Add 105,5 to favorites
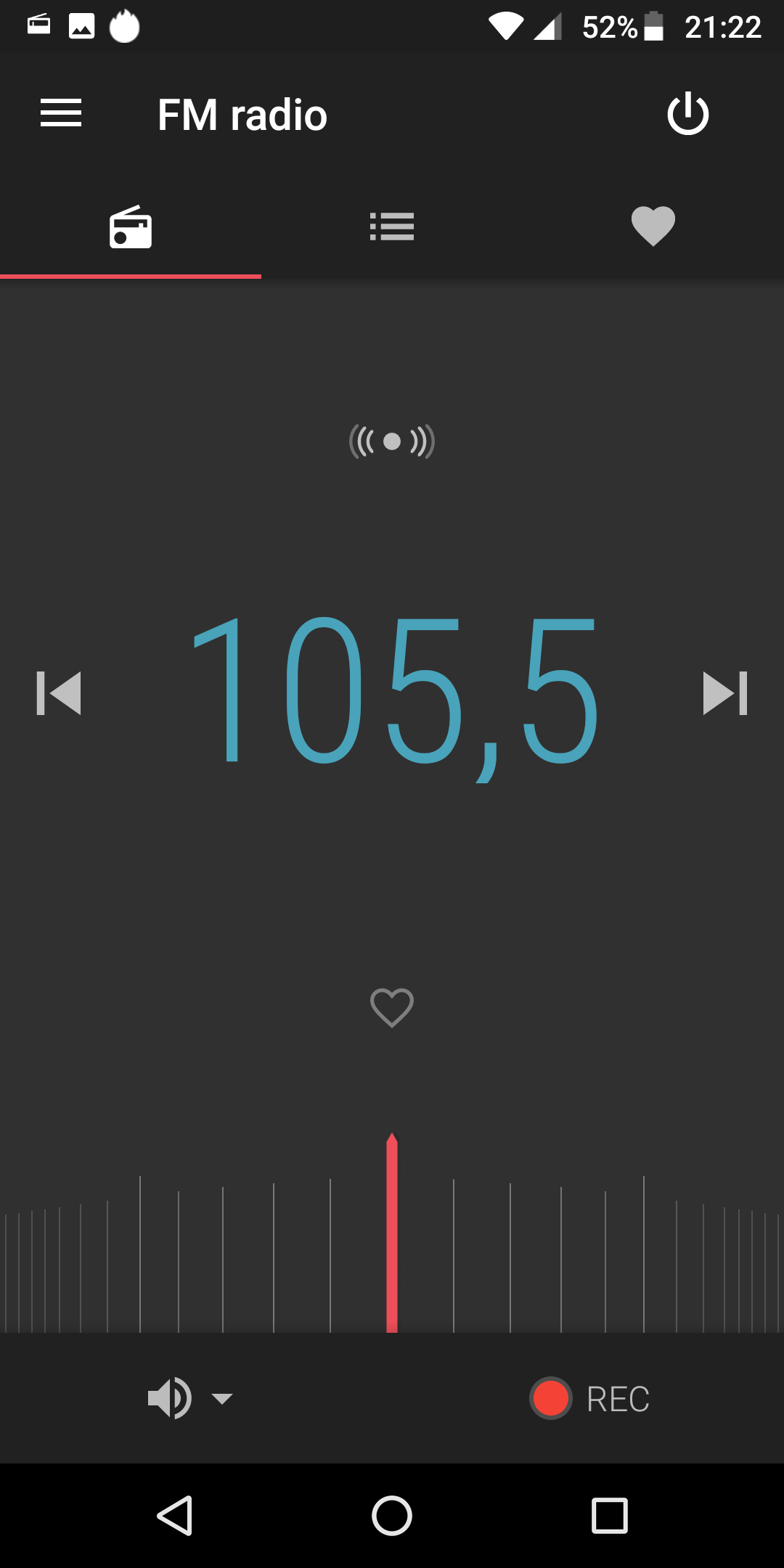The width and height of the screenshot is (784, 1568). tap(392, 1008)
